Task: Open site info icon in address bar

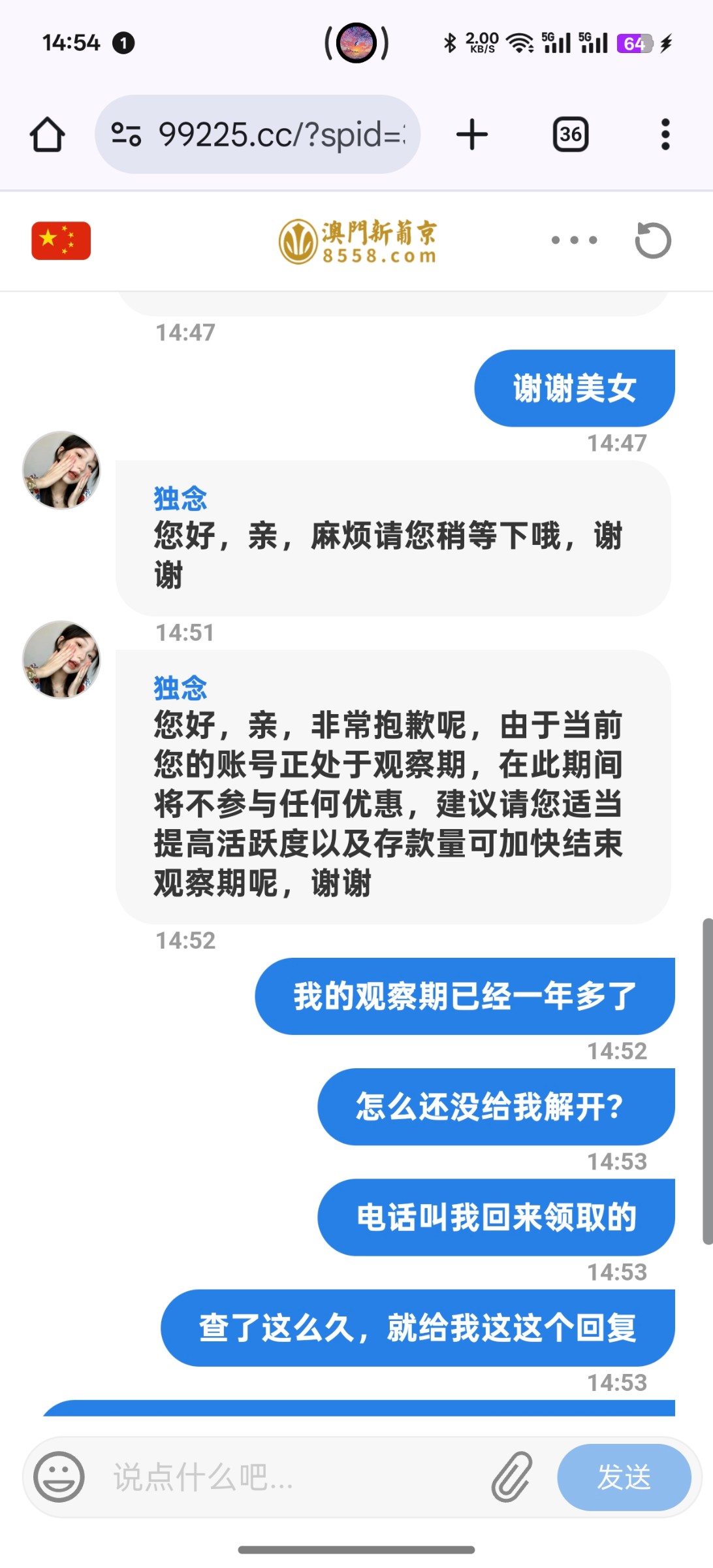Action: pyautogui.click(x=126, y=135)
